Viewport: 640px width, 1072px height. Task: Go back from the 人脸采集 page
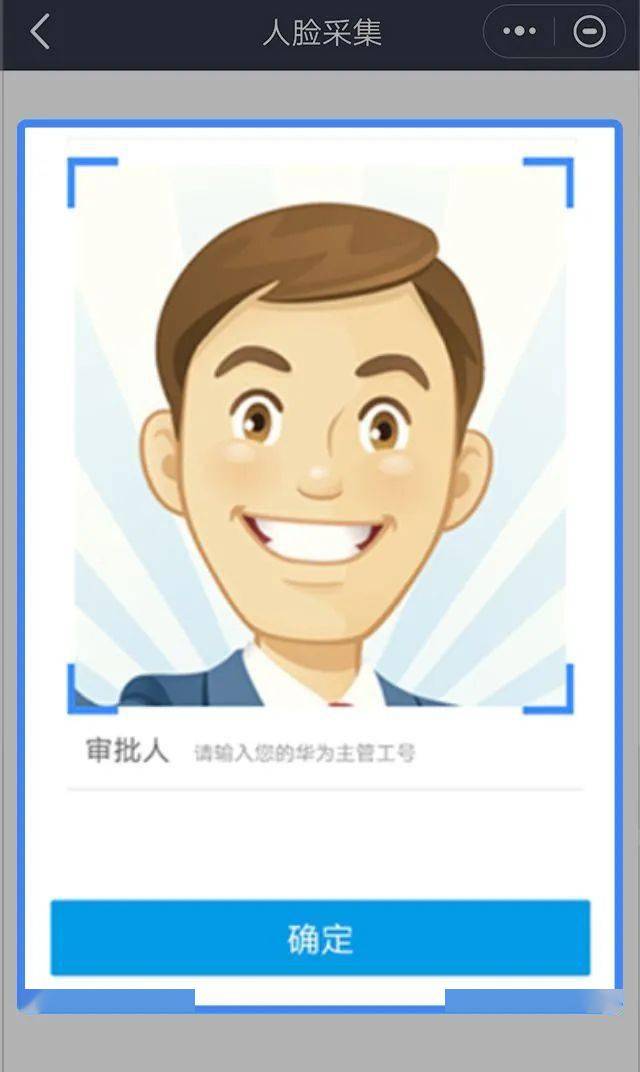(x=40, y=32)
